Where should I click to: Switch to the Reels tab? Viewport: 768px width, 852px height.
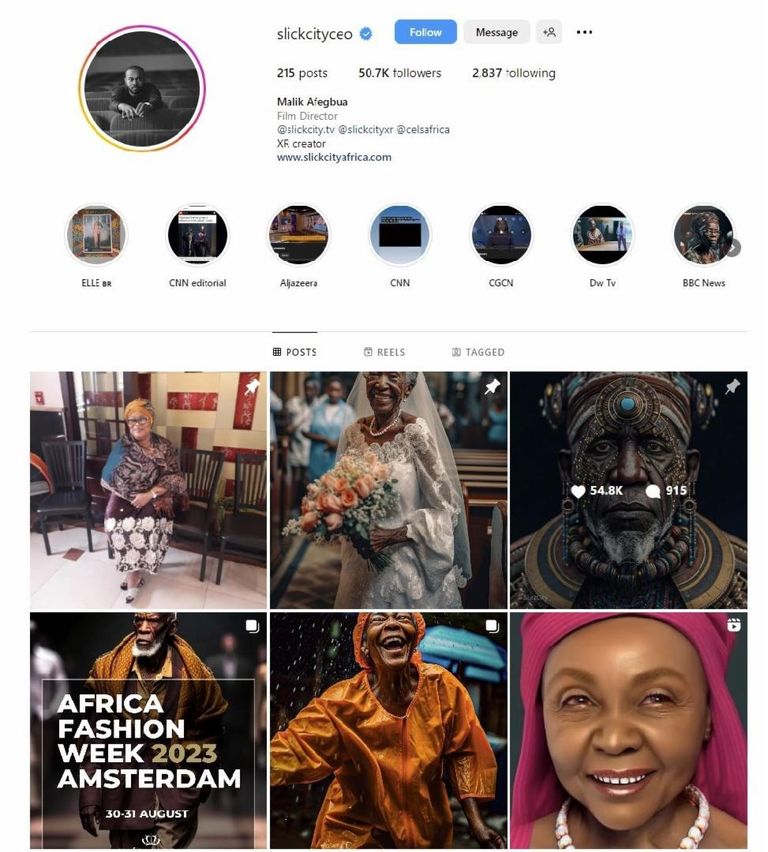[384, 352]
